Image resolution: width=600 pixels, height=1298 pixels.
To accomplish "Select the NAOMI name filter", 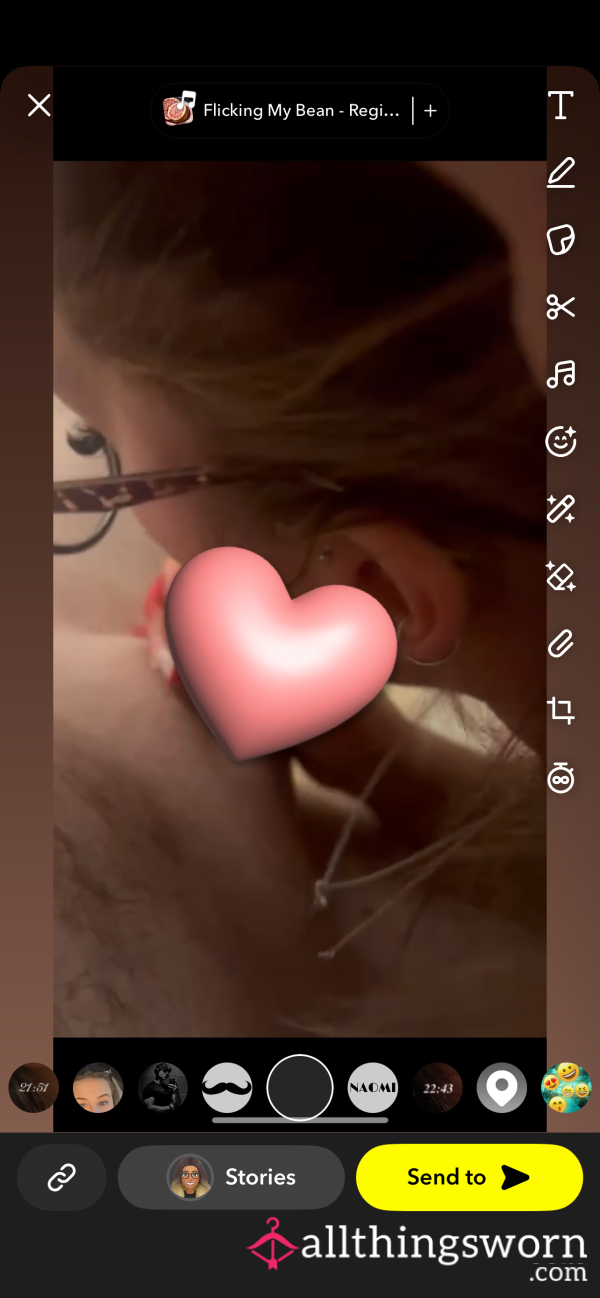I will tap(372, 1088).
